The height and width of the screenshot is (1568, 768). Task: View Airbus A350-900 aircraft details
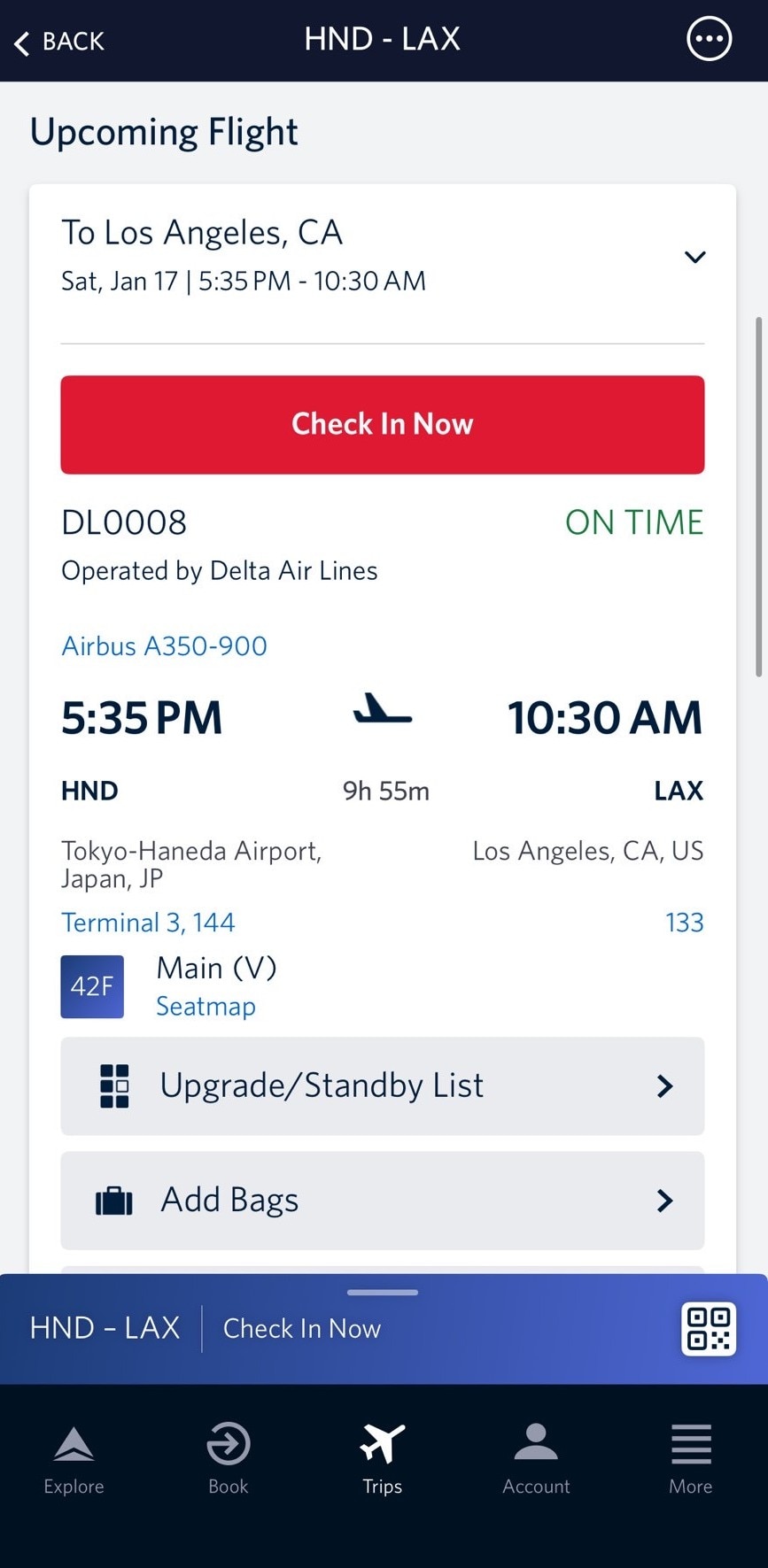click(x=164, y=646)
